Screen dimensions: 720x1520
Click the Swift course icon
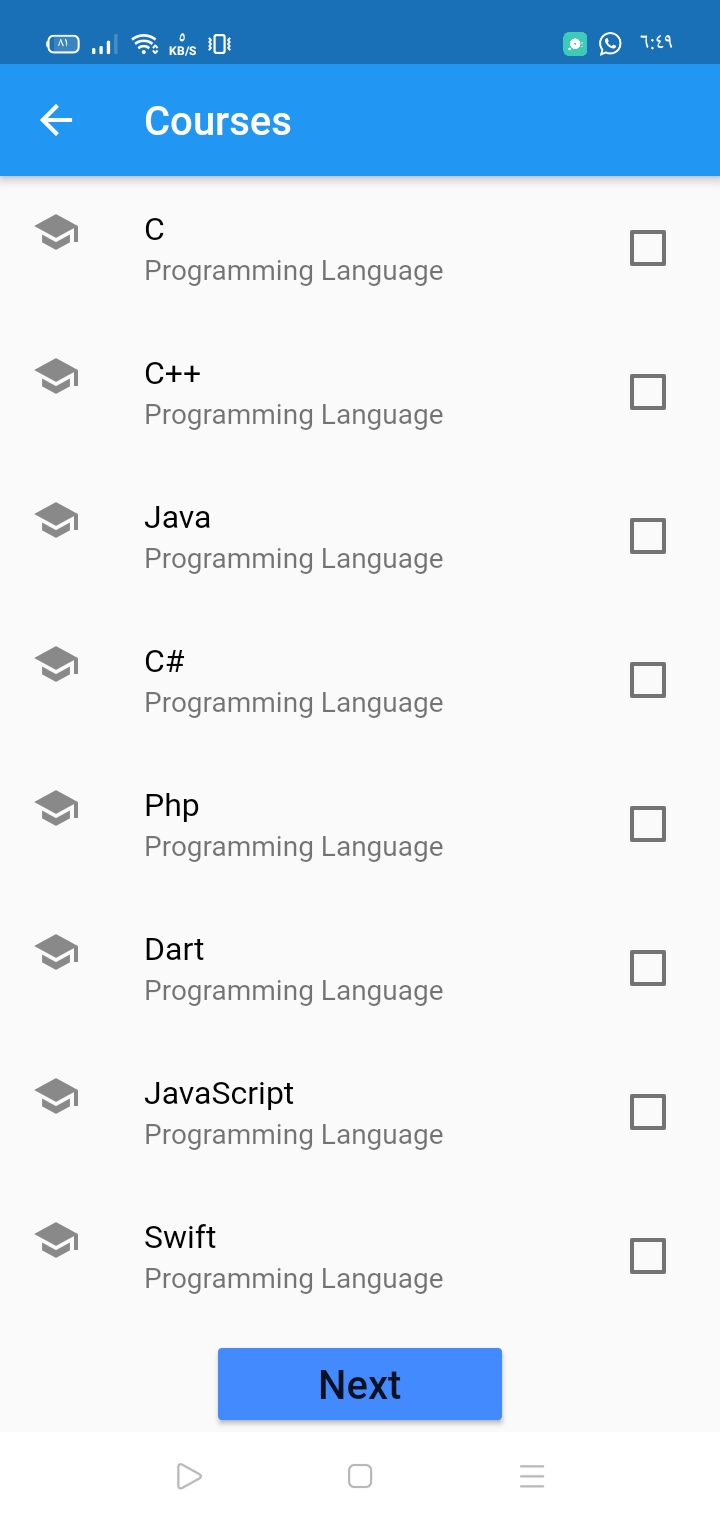56,1239
